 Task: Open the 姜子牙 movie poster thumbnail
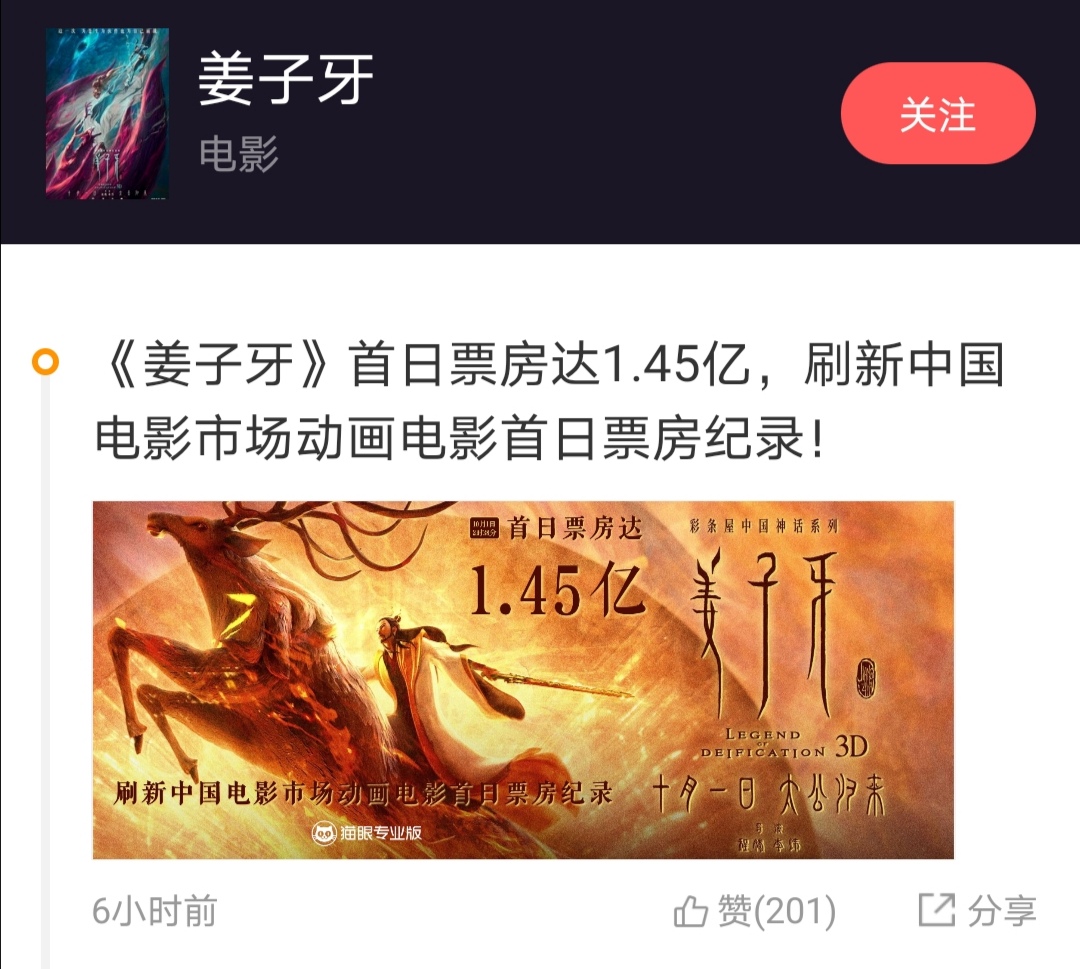tap(107, 113)
